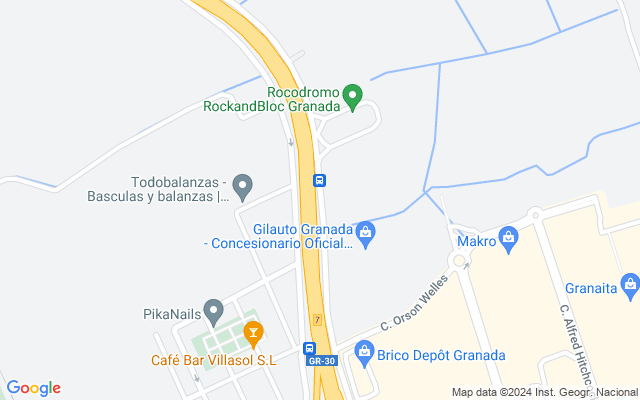Tap the Gilauto Granada shopping pin
The height and width of the screenshot is (400, 640).
(366, 235)
